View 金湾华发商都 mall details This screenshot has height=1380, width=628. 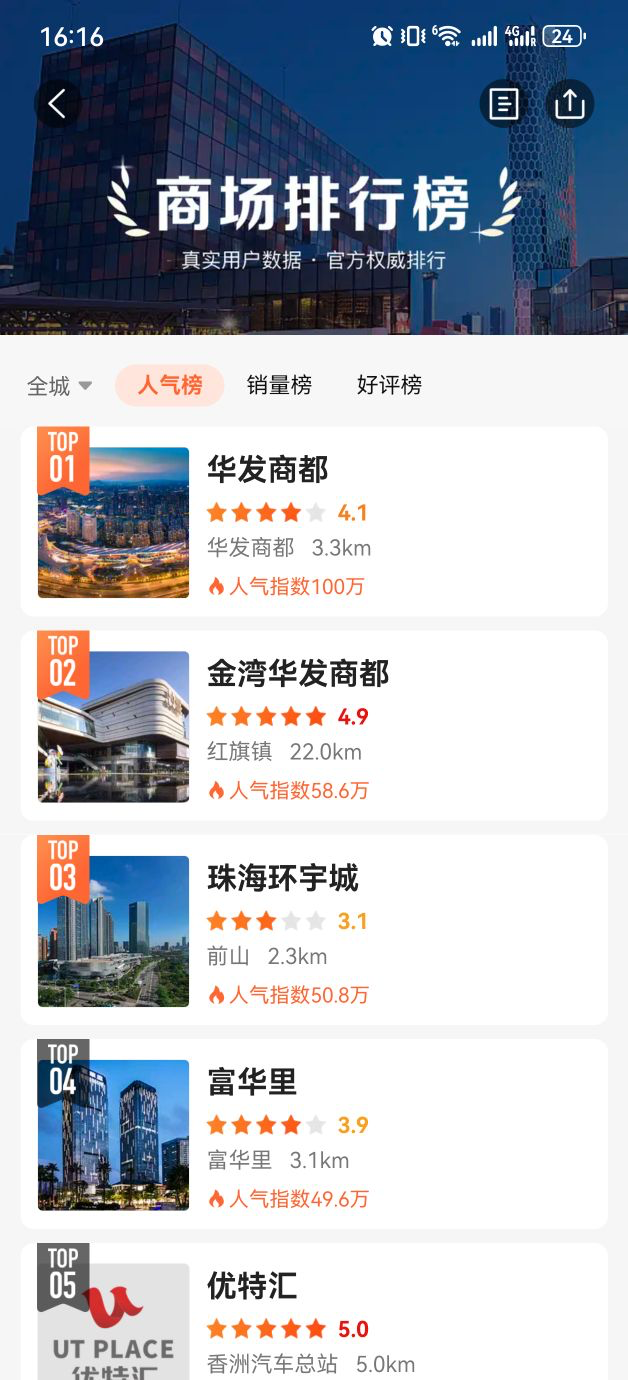[x=314, y=726]
